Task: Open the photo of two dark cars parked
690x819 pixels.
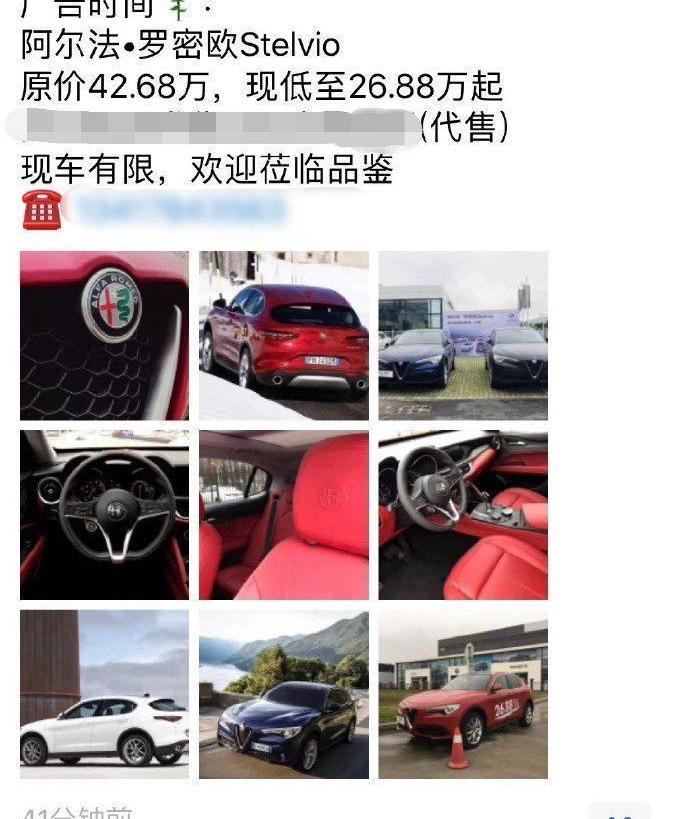Action: click(463, 335)
